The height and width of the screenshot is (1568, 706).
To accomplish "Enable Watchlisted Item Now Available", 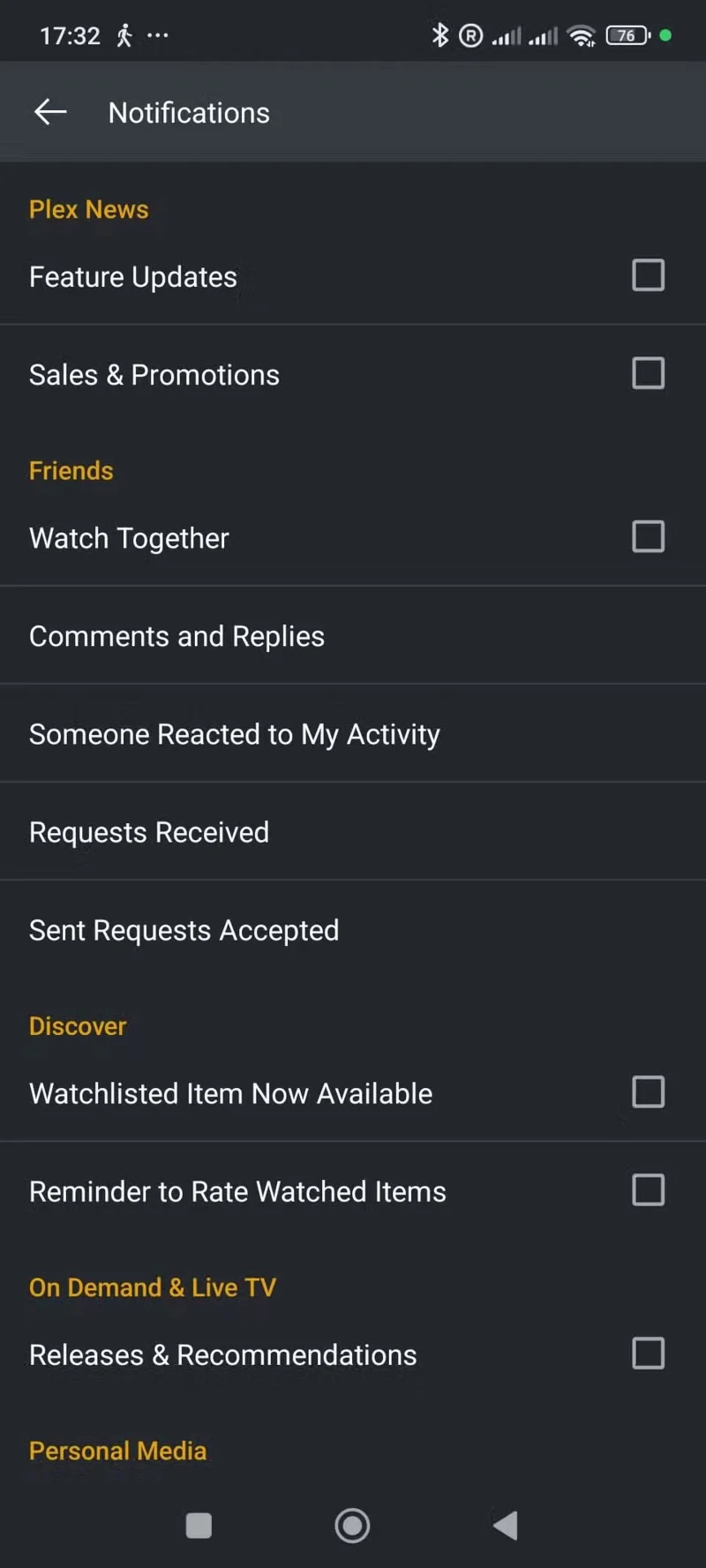I will (649, 1092).
